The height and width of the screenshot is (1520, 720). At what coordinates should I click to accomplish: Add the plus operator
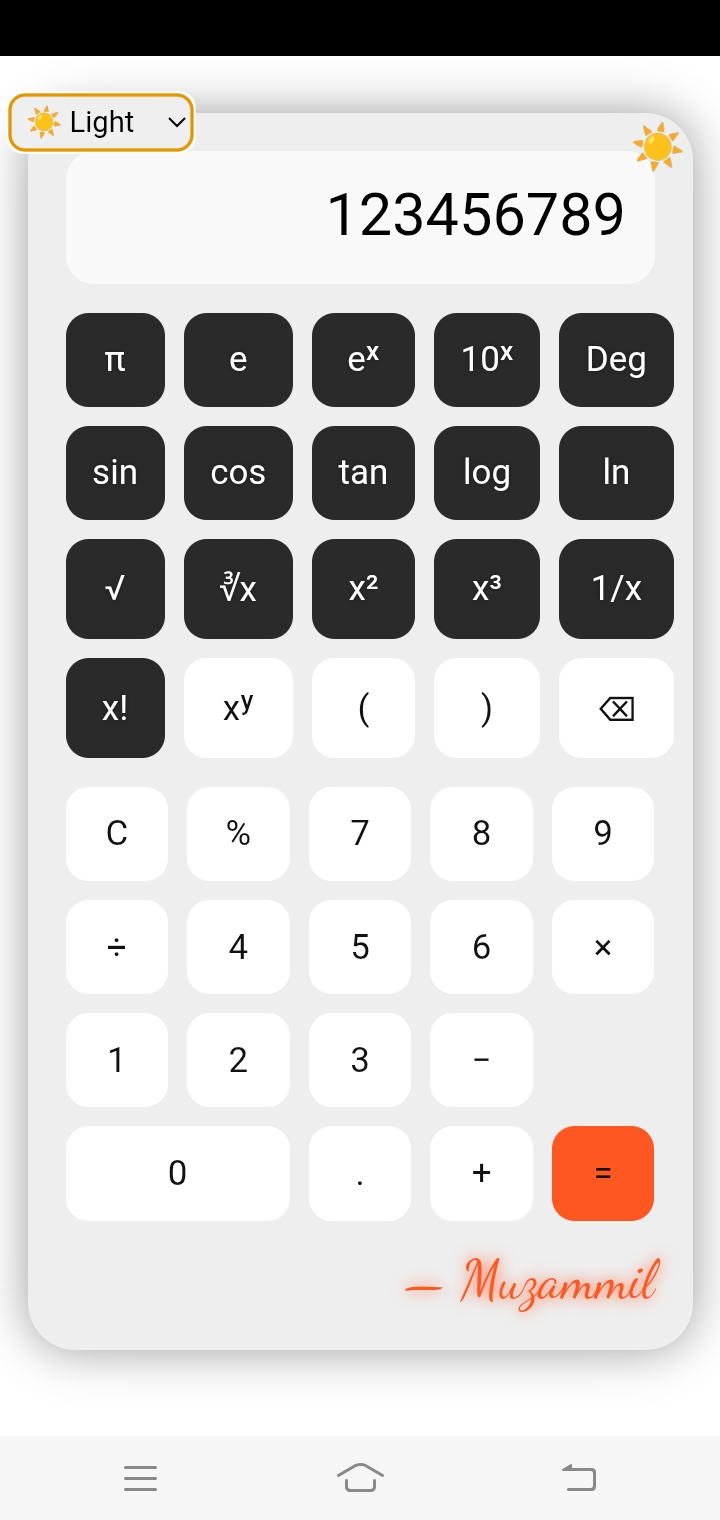(481, 1173)
